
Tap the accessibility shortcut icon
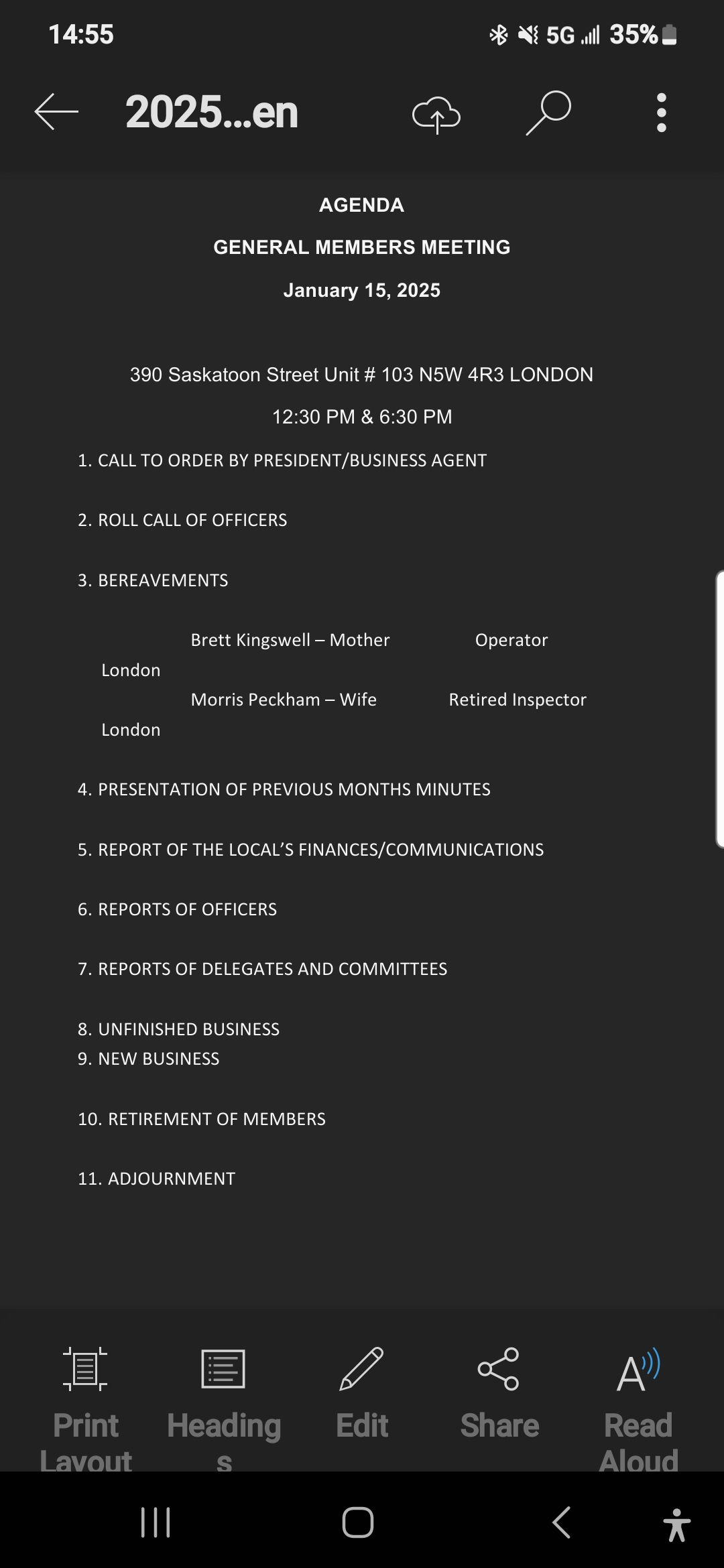(676, 1524)
